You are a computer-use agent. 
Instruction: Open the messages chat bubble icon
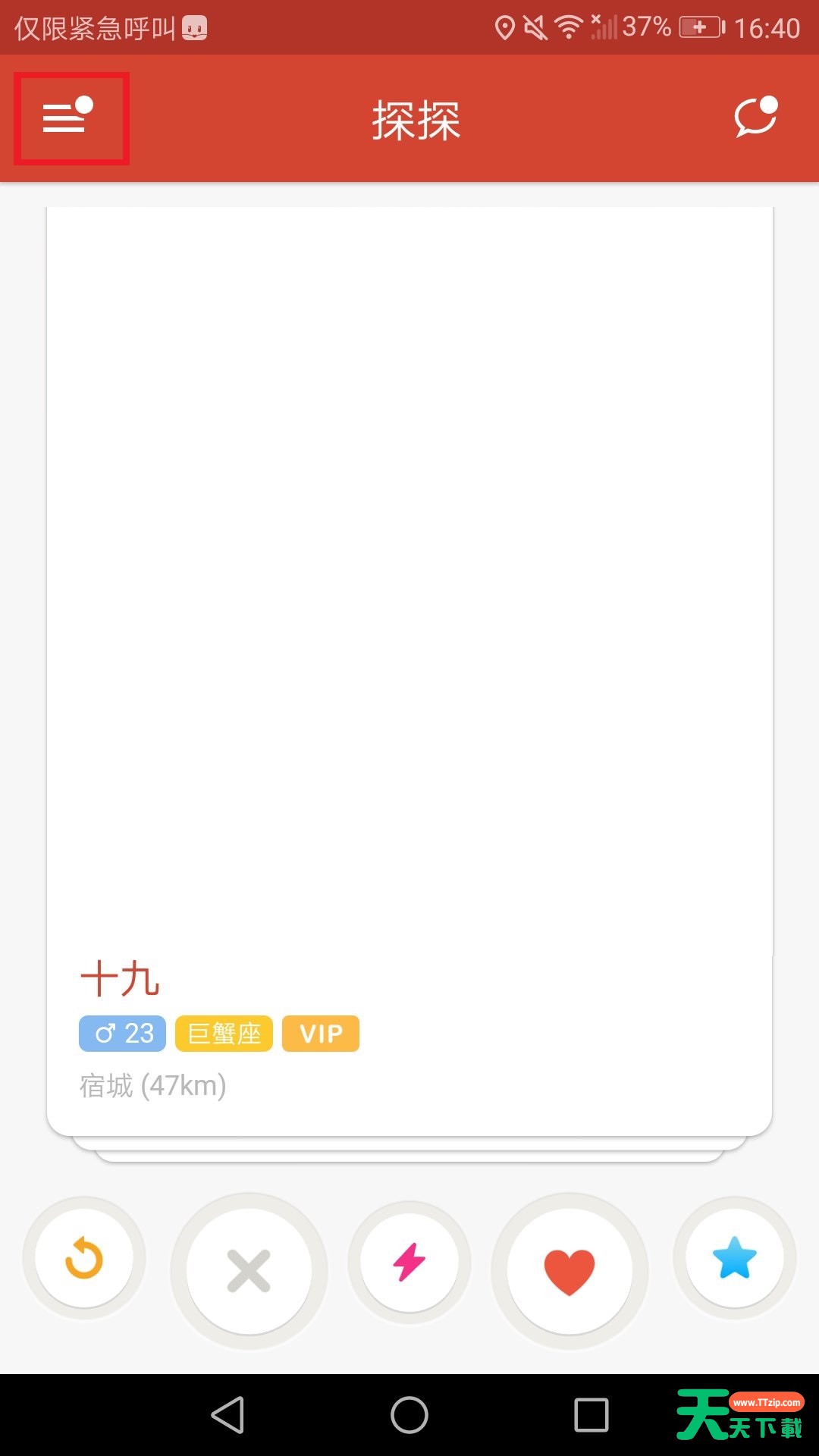[x=756, y=116]
